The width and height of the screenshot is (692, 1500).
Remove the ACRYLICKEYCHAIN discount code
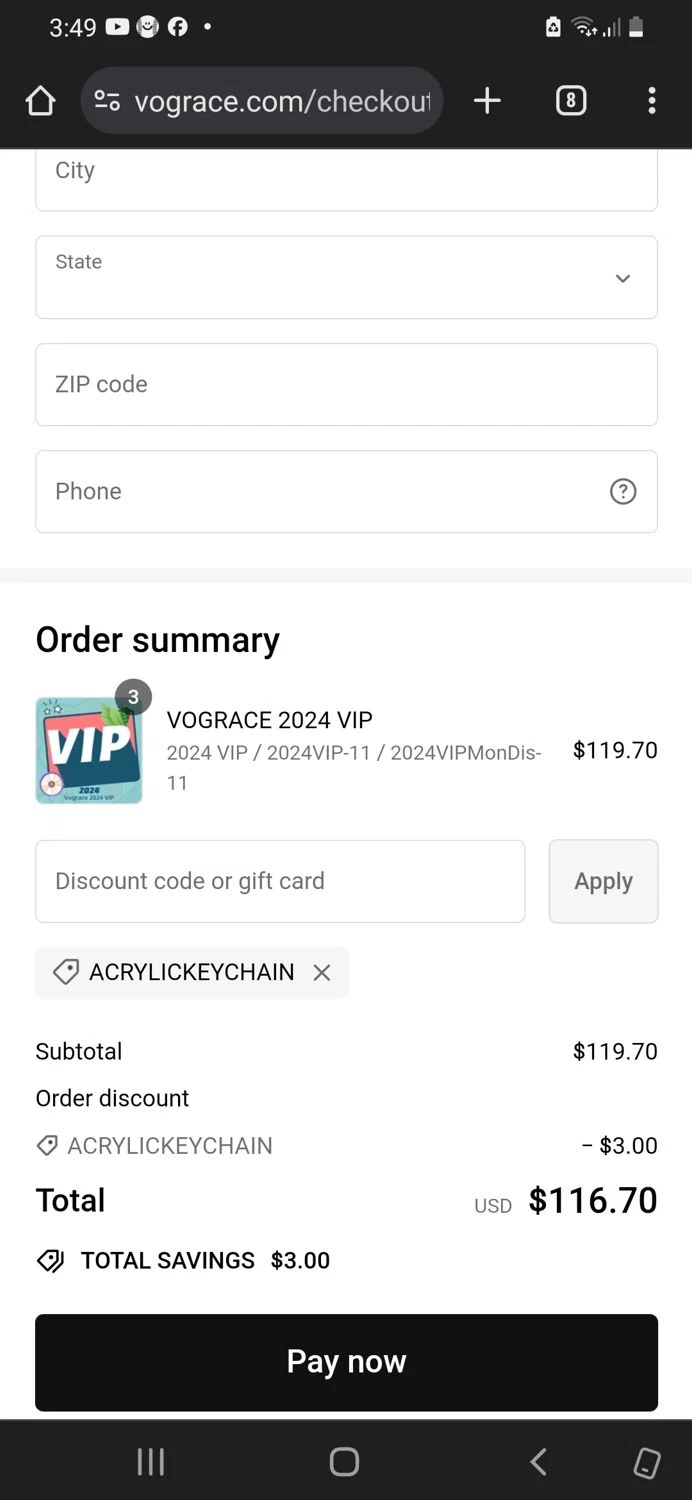(x=322, y=973)
